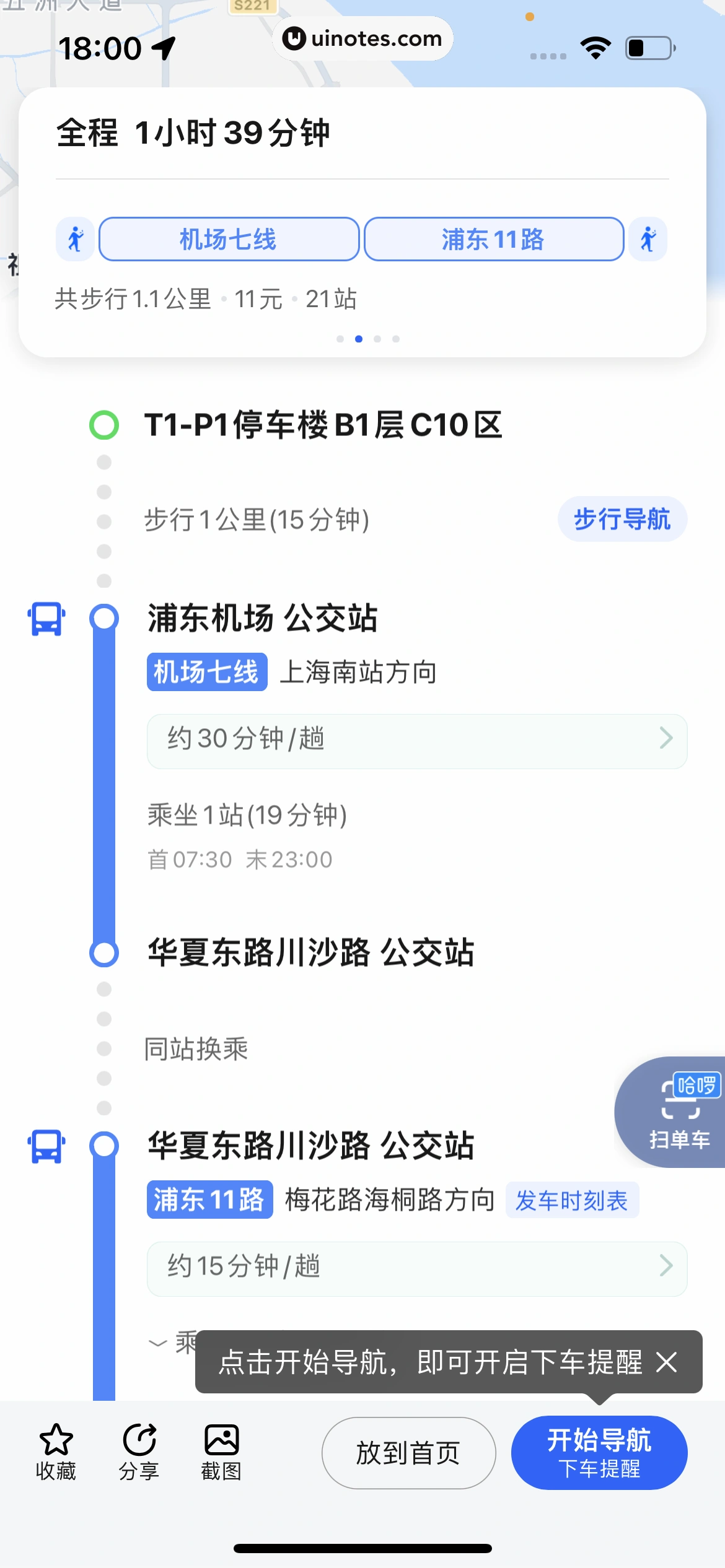Tap the walking person icon before 机场七线
Screen dimensions: 725x1568
click(x=74, y=239)
